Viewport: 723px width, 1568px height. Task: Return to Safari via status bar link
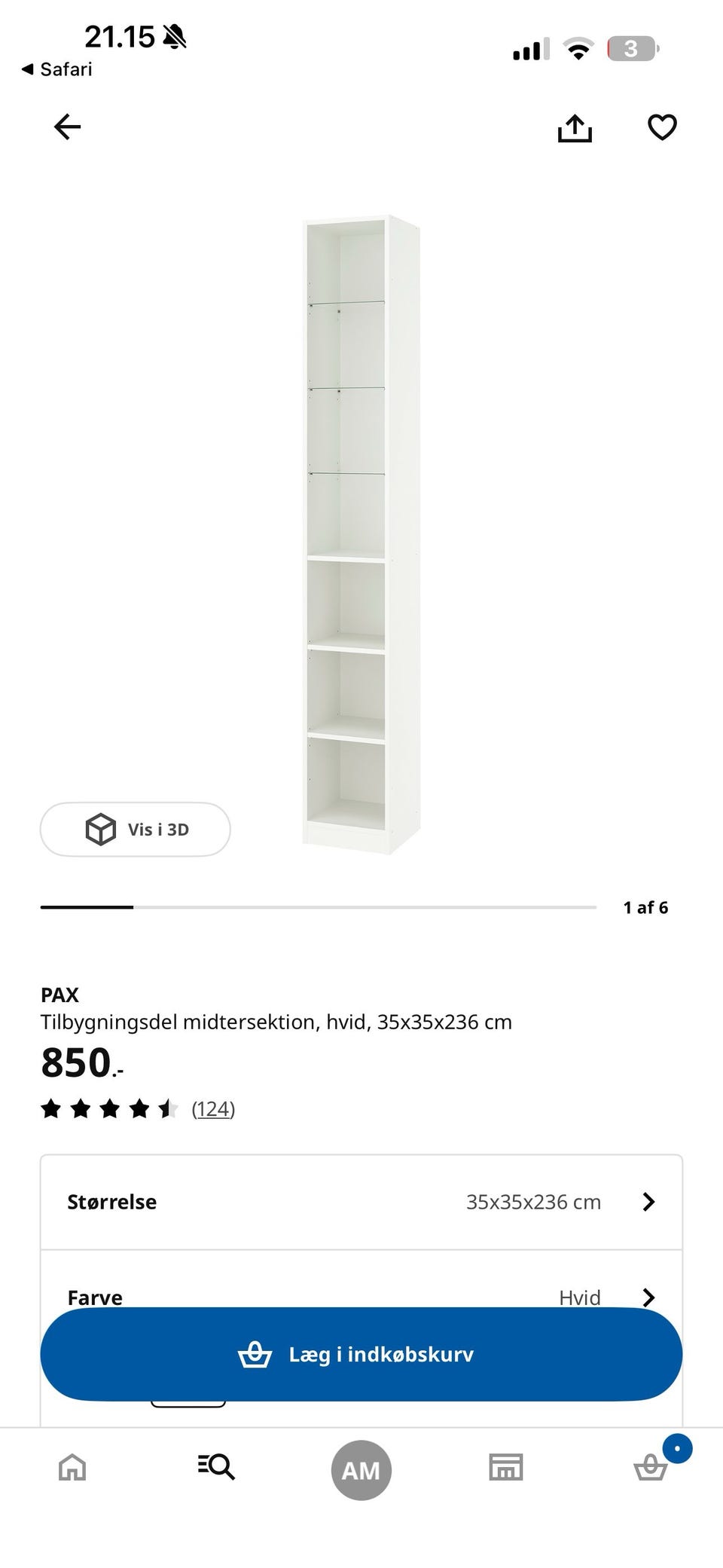[x=57, y=69]
